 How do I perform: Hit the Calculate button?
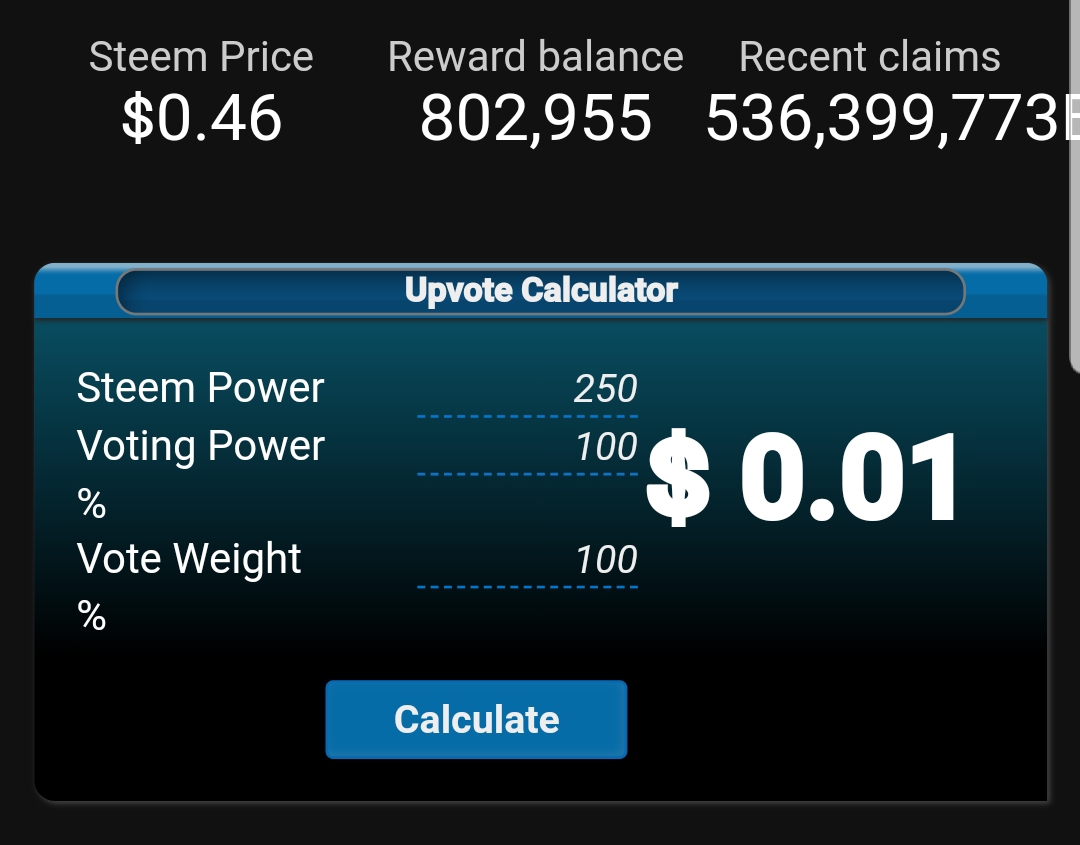coord(476,720)
